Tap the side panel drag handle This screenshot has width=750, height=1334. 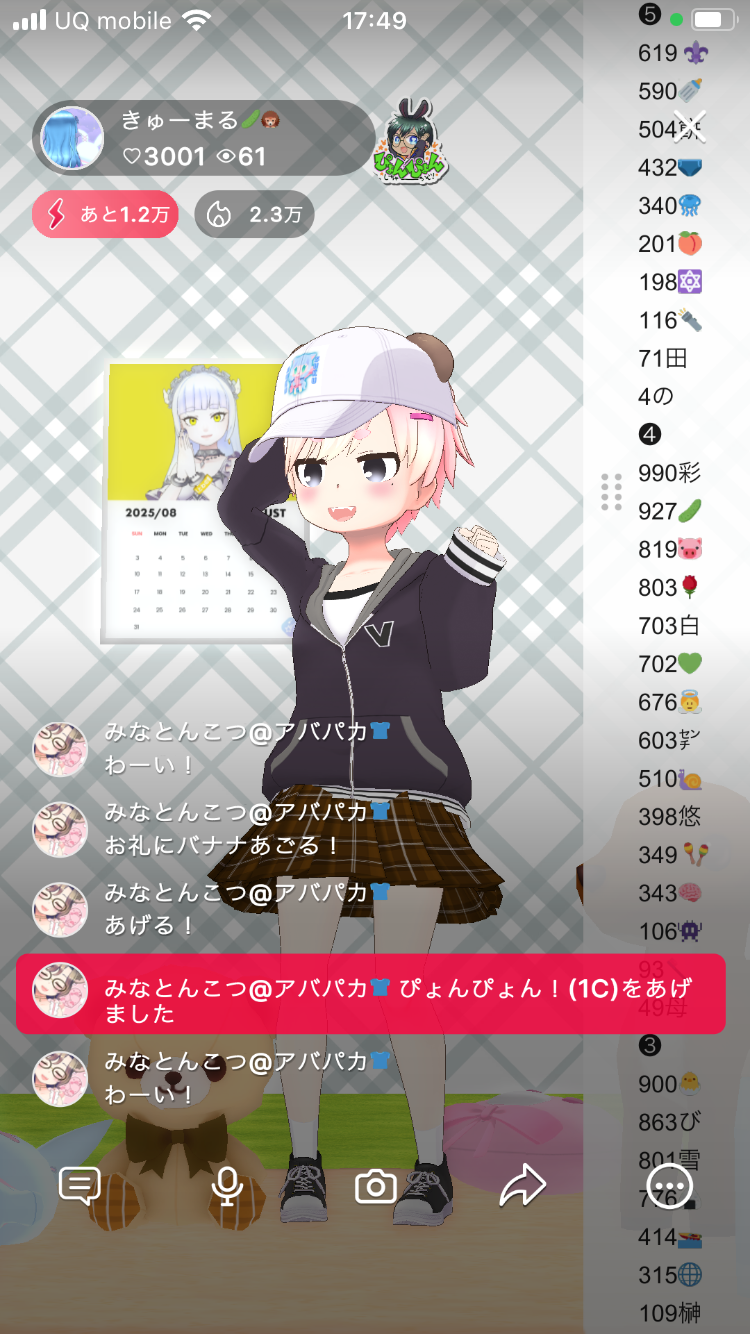611,492
